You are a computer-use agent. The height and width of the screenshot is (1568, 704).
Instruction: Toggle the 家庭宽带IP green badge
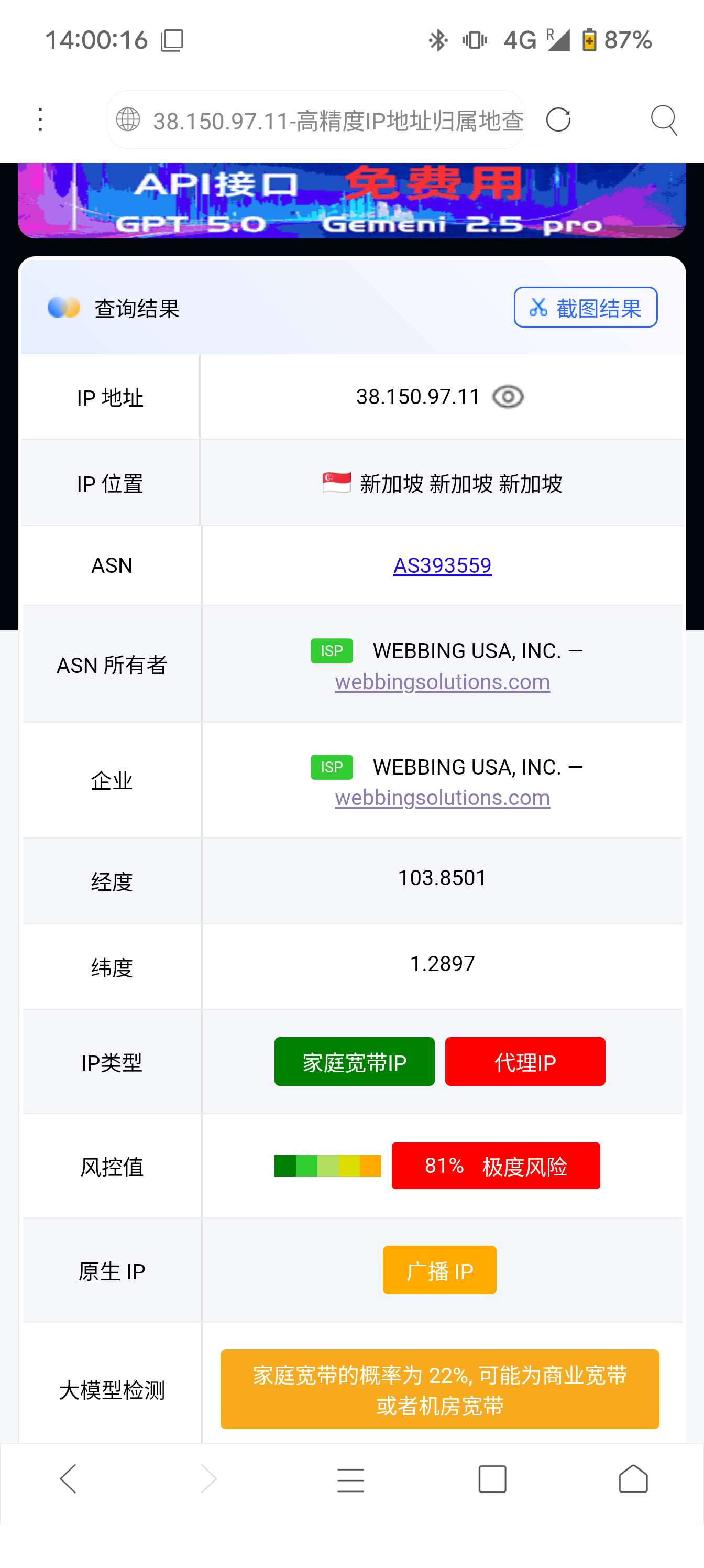click(354, 1062)
